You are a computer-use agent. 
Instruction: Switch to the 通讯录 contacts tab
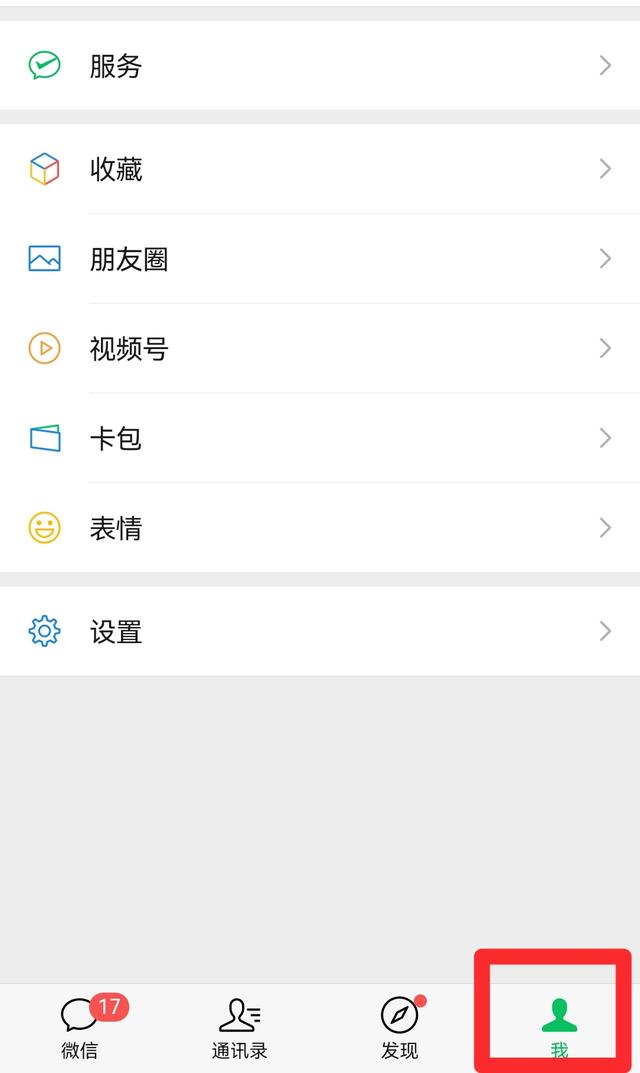coord(240,1028)
